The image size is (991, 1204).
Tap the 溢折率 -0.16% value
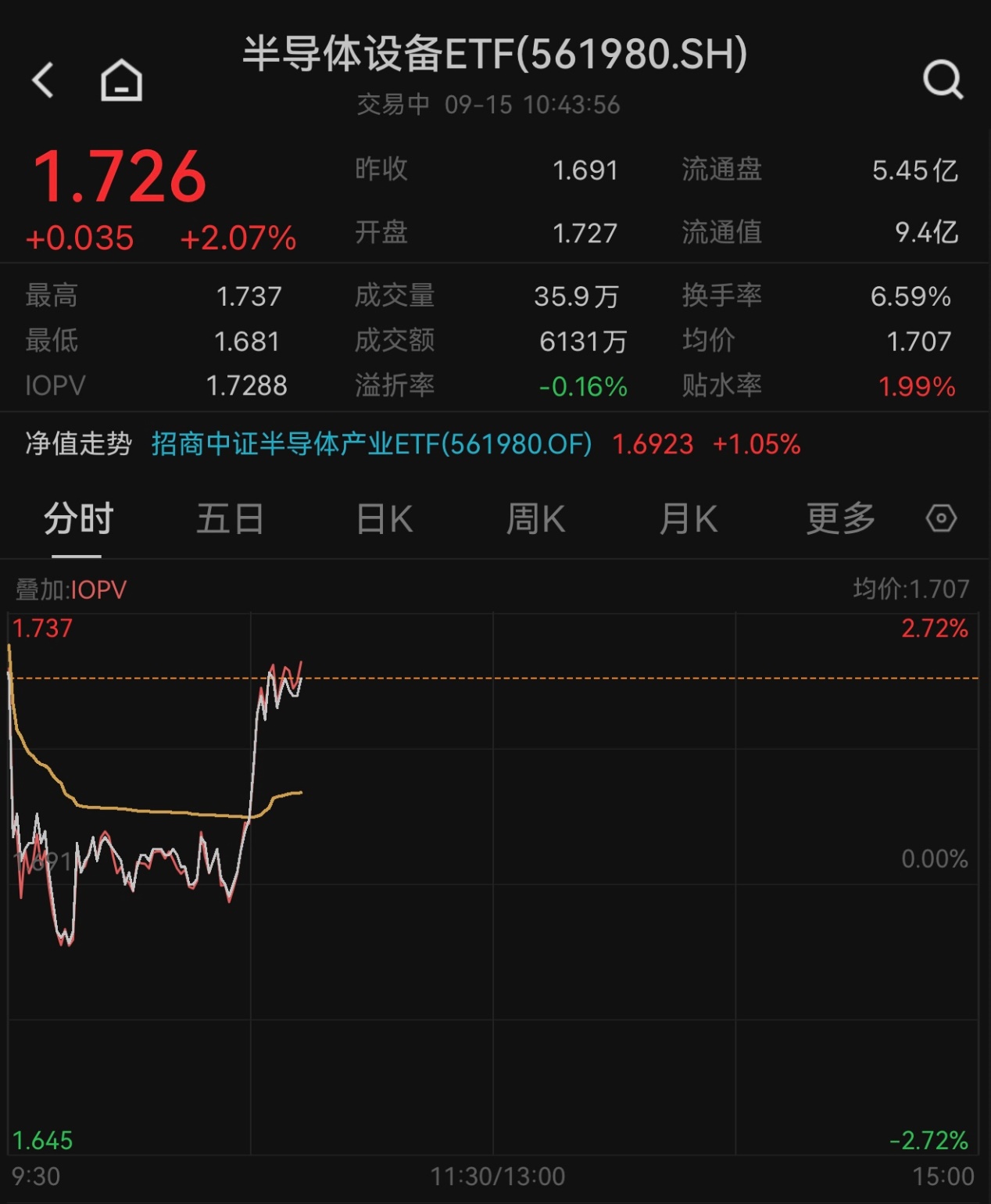point(581,385)
